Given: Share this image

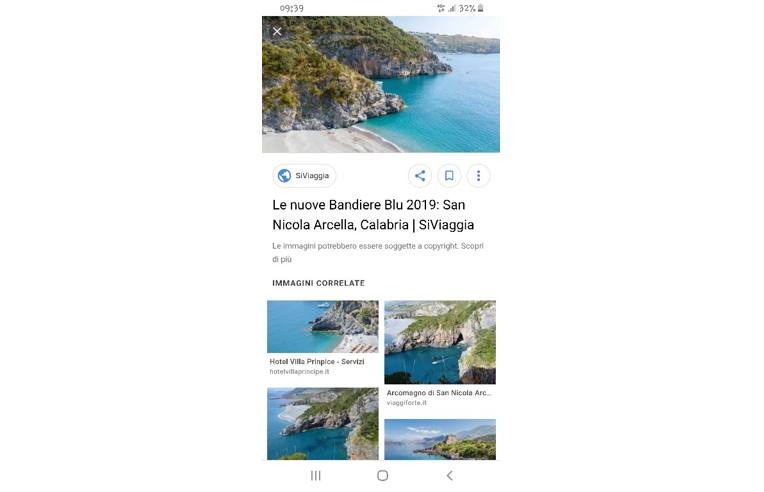Looking at the screenshot, I should pos(420,176).
